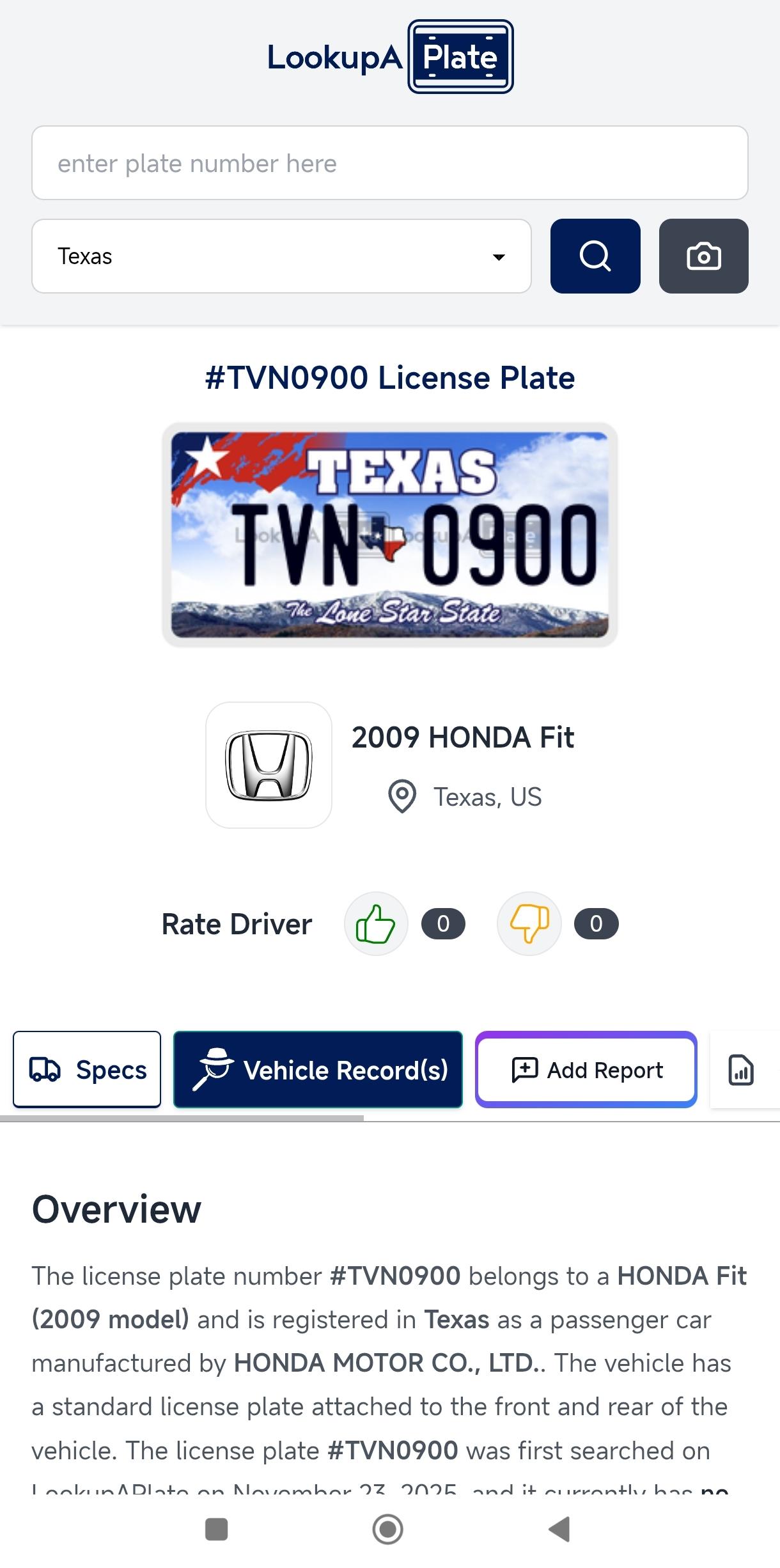Open the chart document tab
780x1568 pixels.
click(x=741, y=1070)
